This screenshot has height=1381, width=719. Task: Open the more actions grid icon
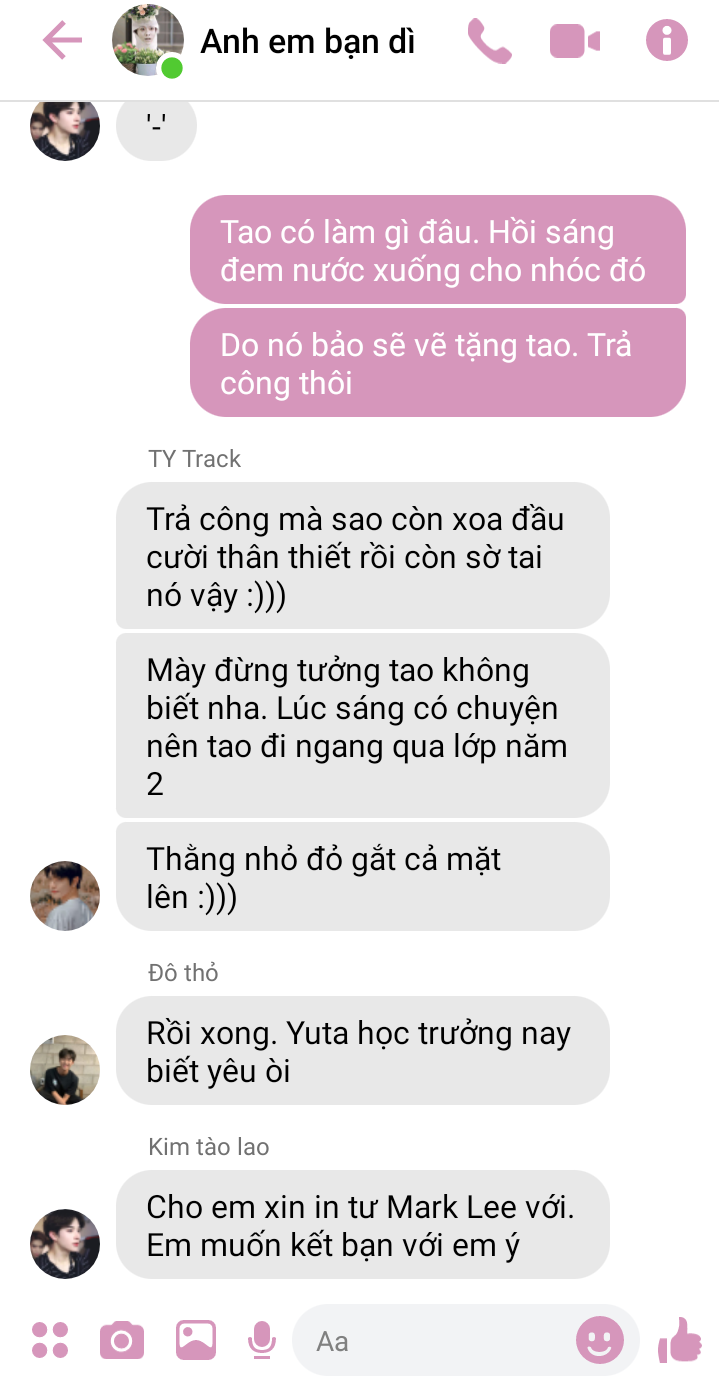[50, 1340]
